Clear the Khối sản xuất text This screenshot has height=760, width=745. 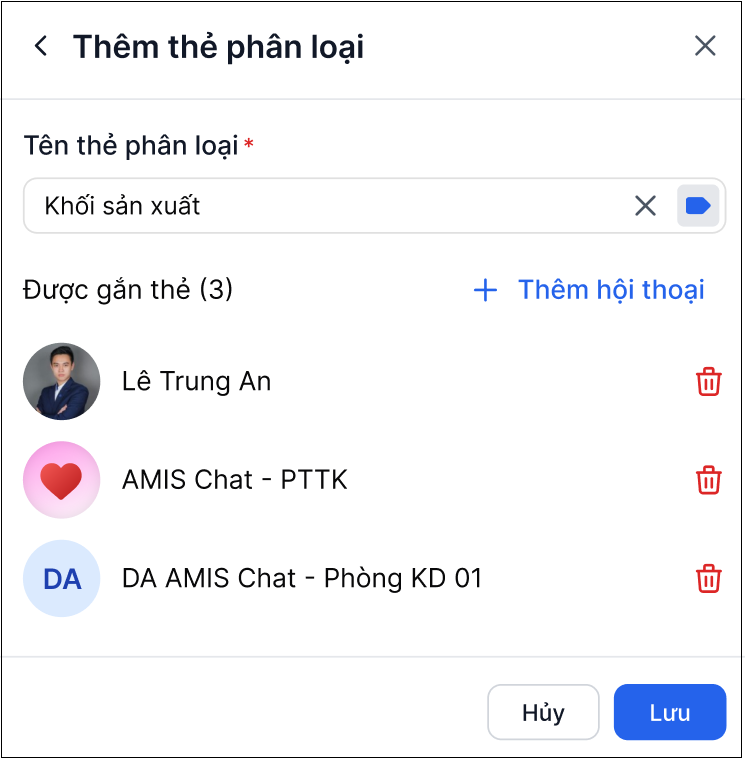pyautogui.click(x=645, y=206)
